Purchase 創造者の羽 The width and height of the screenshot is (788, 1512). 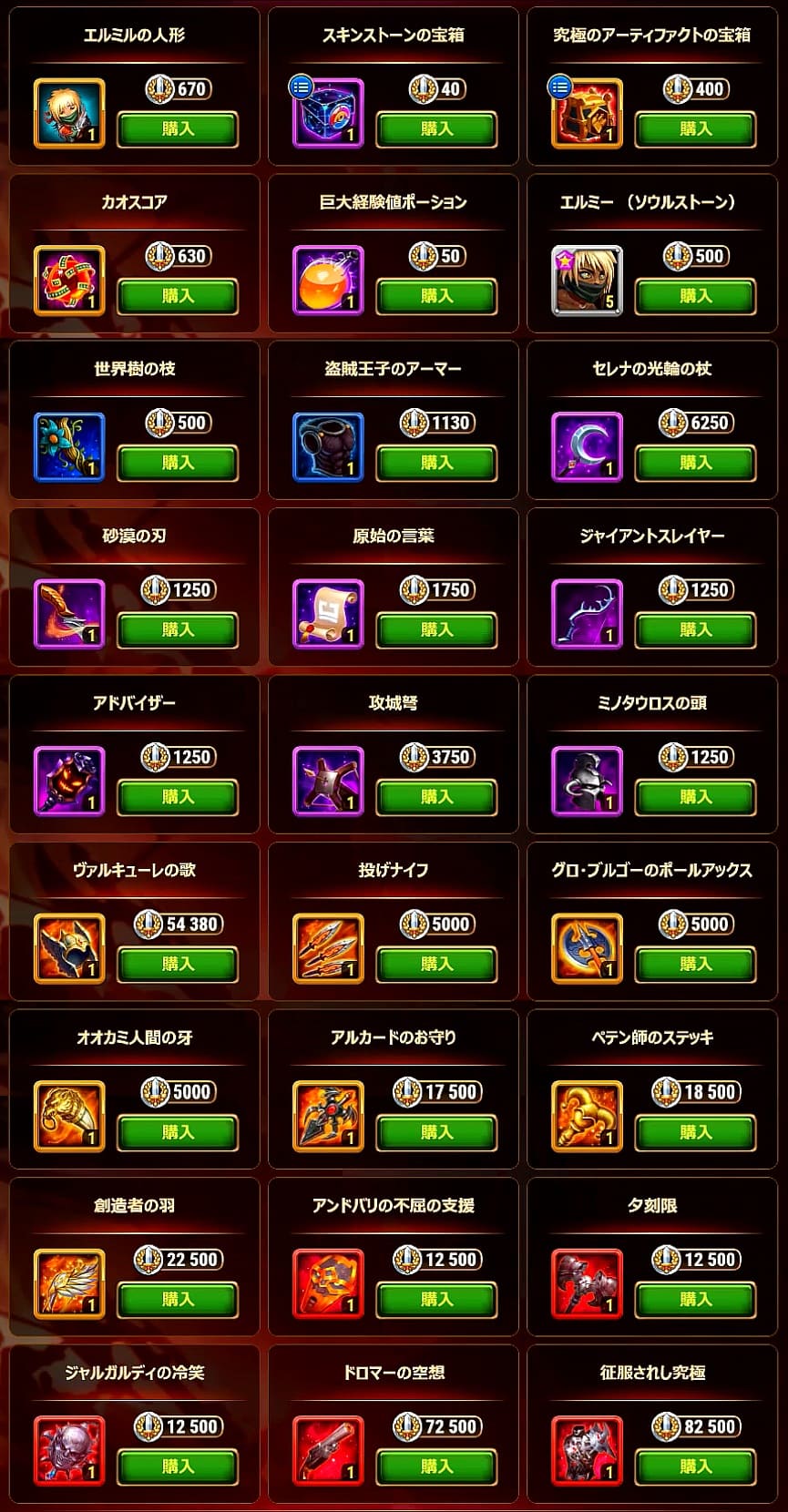point(178,1300)
